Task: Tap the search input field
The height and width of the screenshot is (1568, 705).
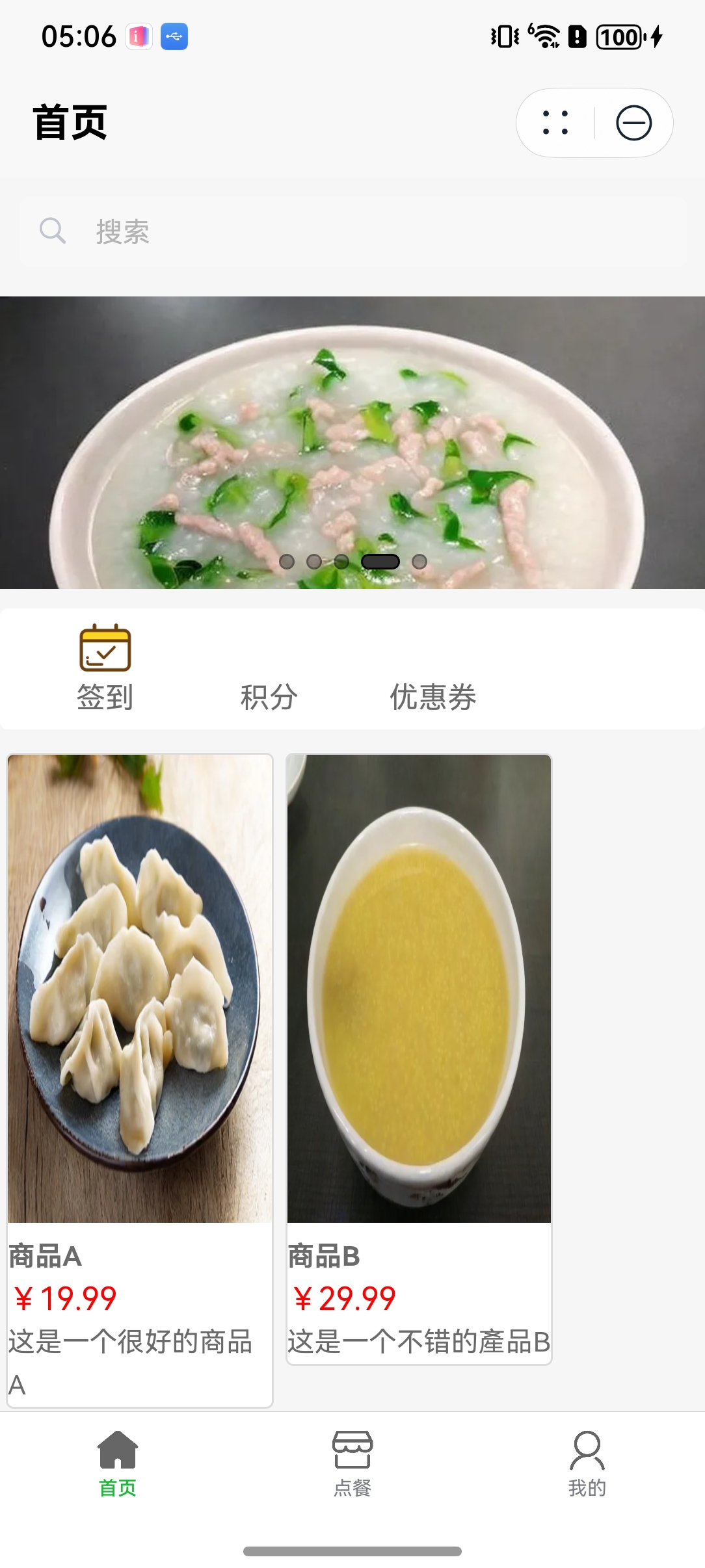Action: [x=260, y=232]
